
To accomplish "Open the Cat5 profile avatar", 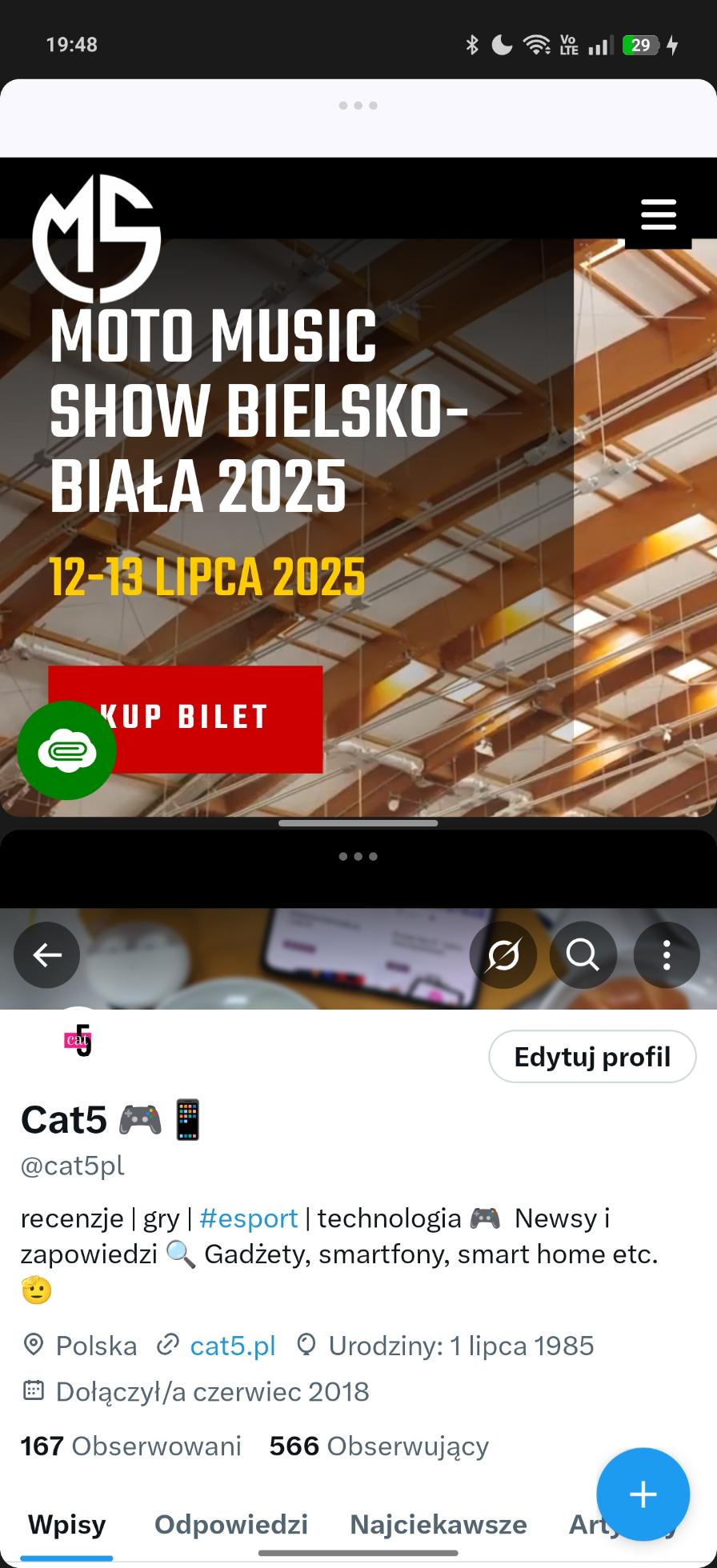I will pyautogui.click(x=78, y=1040).
